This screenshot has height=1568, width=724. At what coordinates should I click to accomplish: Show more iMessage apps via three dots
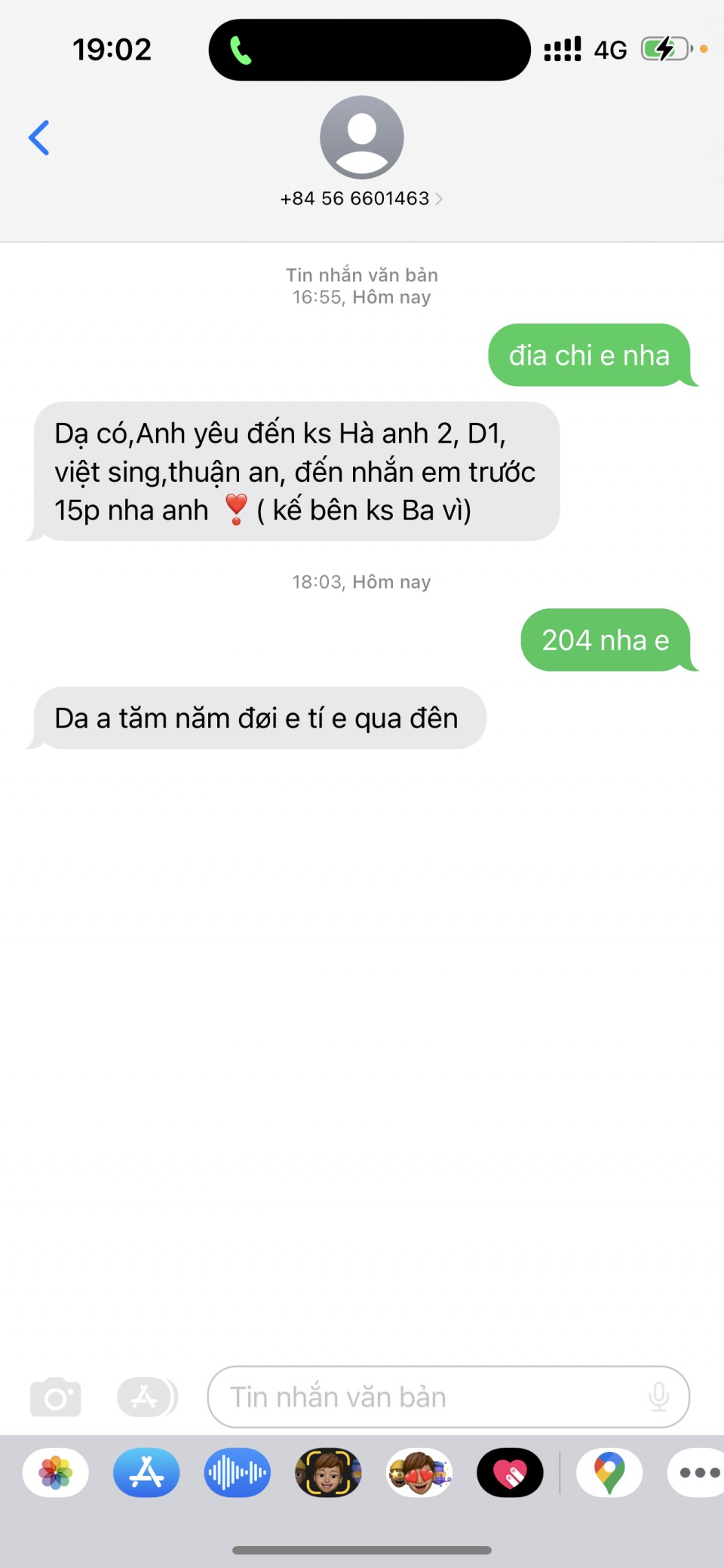click(698, 1472)
